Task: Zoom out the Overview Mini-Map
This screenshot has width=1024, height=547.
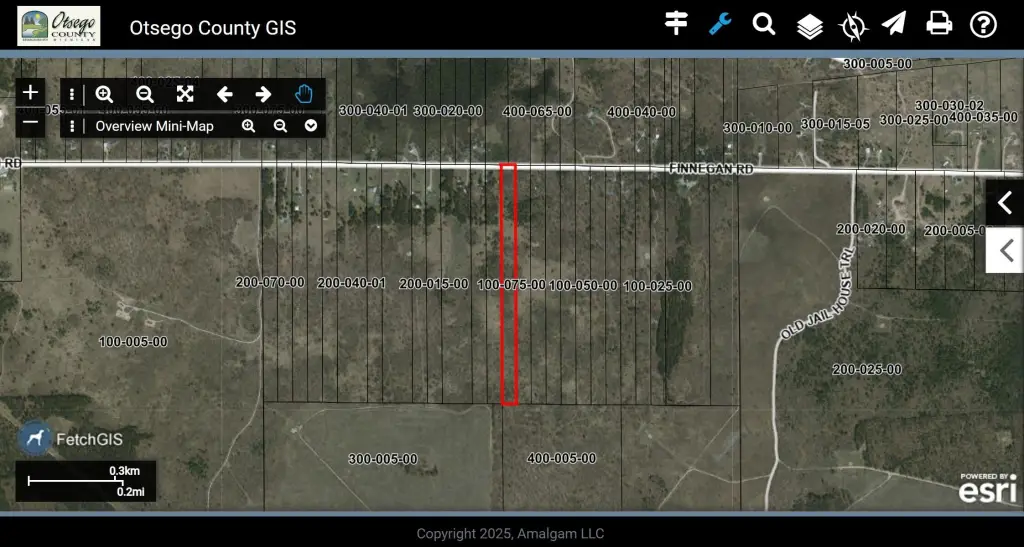Action: [x=280, y=126]
